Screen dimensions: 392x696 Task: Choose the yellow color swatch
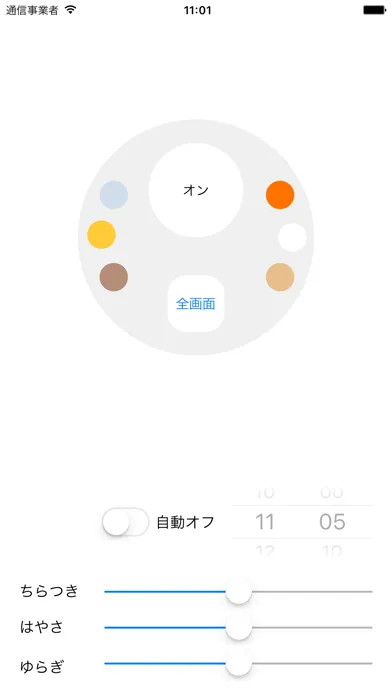coord(102,234)
